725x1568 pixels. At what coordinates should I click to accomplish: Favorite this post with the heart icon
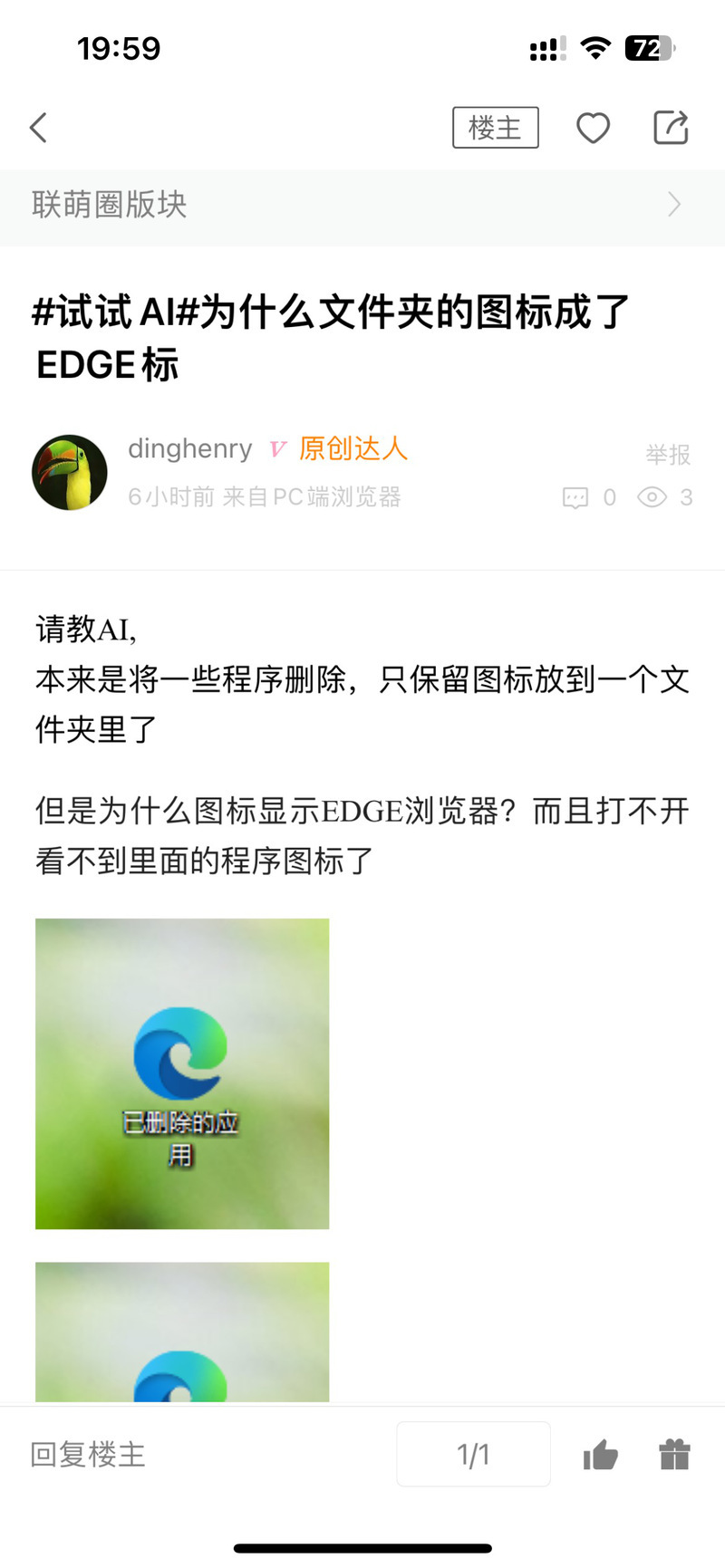point(593,128)
